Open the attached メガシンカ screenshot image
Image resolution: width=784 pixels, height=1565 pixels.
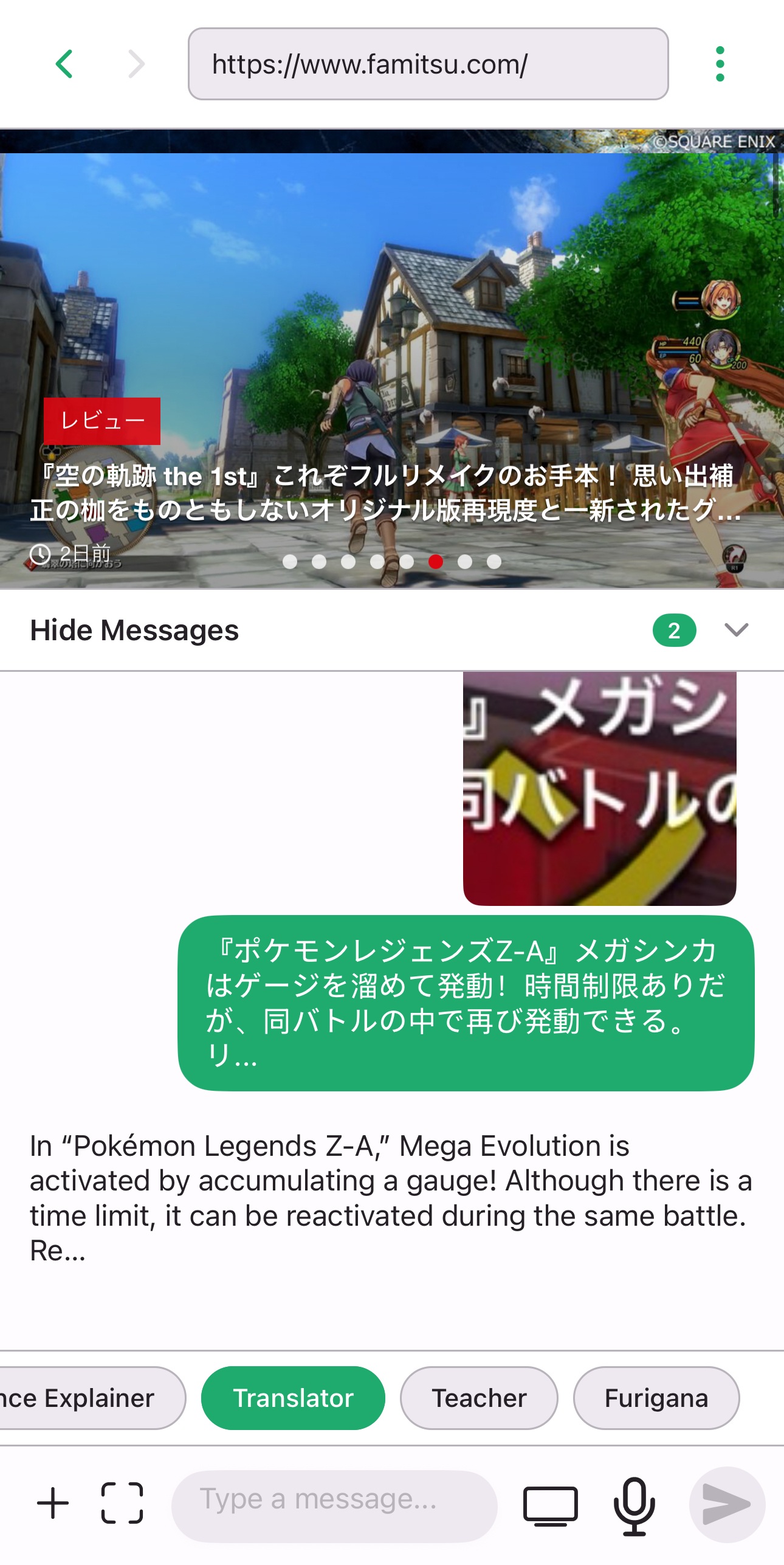599,788
